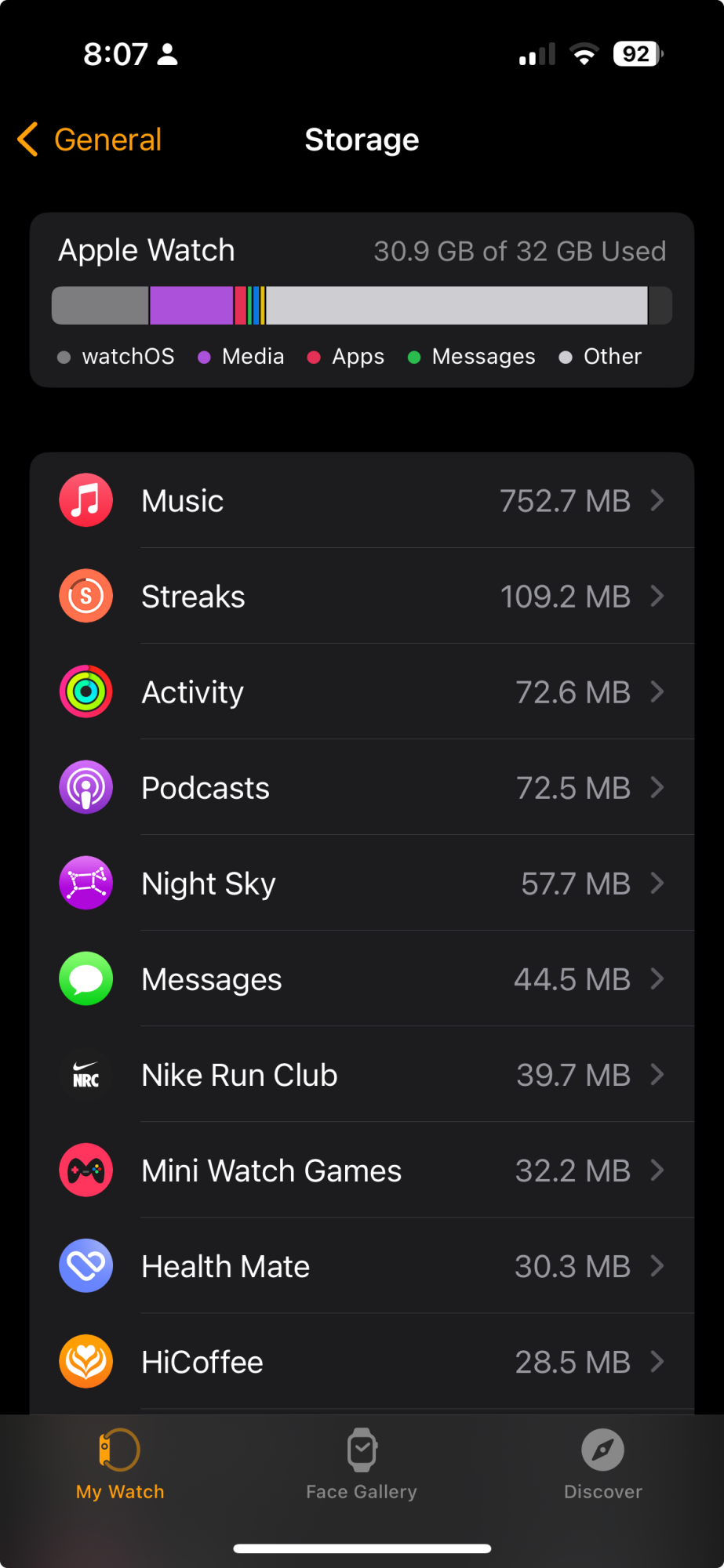Image resolution: width=724 pixels, height=1568 pixels.
Task: View Messages app storage
Action: (x=362, y=979)
